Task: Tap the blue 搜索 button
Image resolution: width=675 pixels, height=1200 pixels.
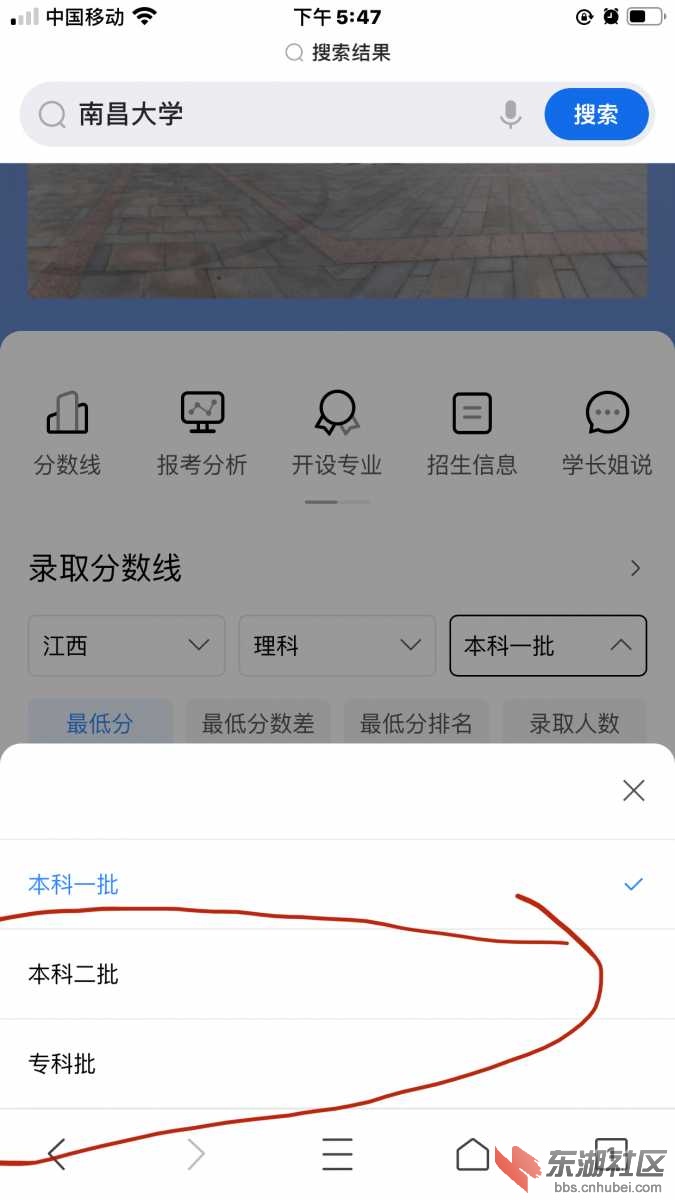Action: [596, 114]
